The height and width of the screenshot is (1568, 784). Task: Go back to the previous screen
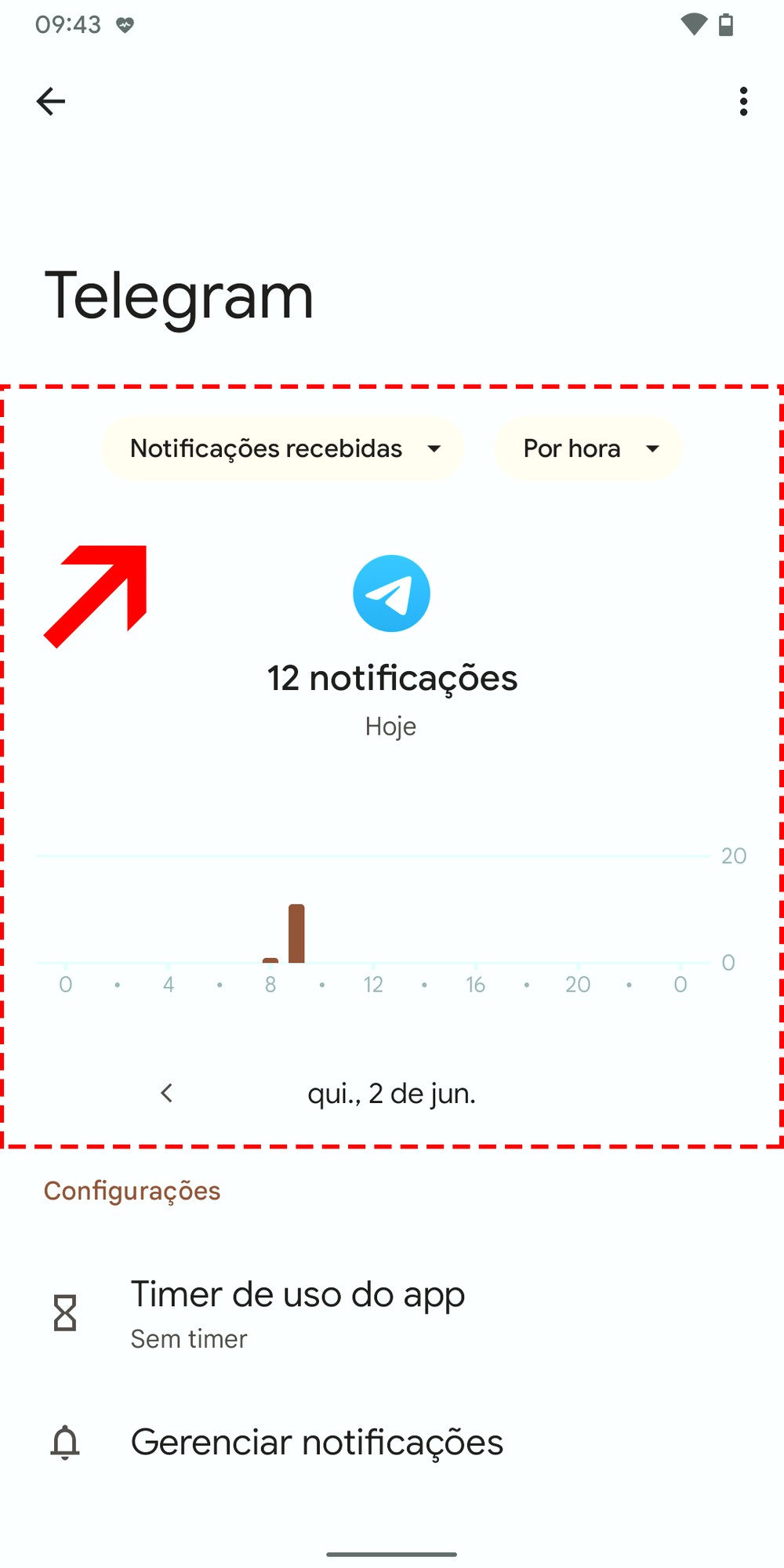tap(51, 101)
